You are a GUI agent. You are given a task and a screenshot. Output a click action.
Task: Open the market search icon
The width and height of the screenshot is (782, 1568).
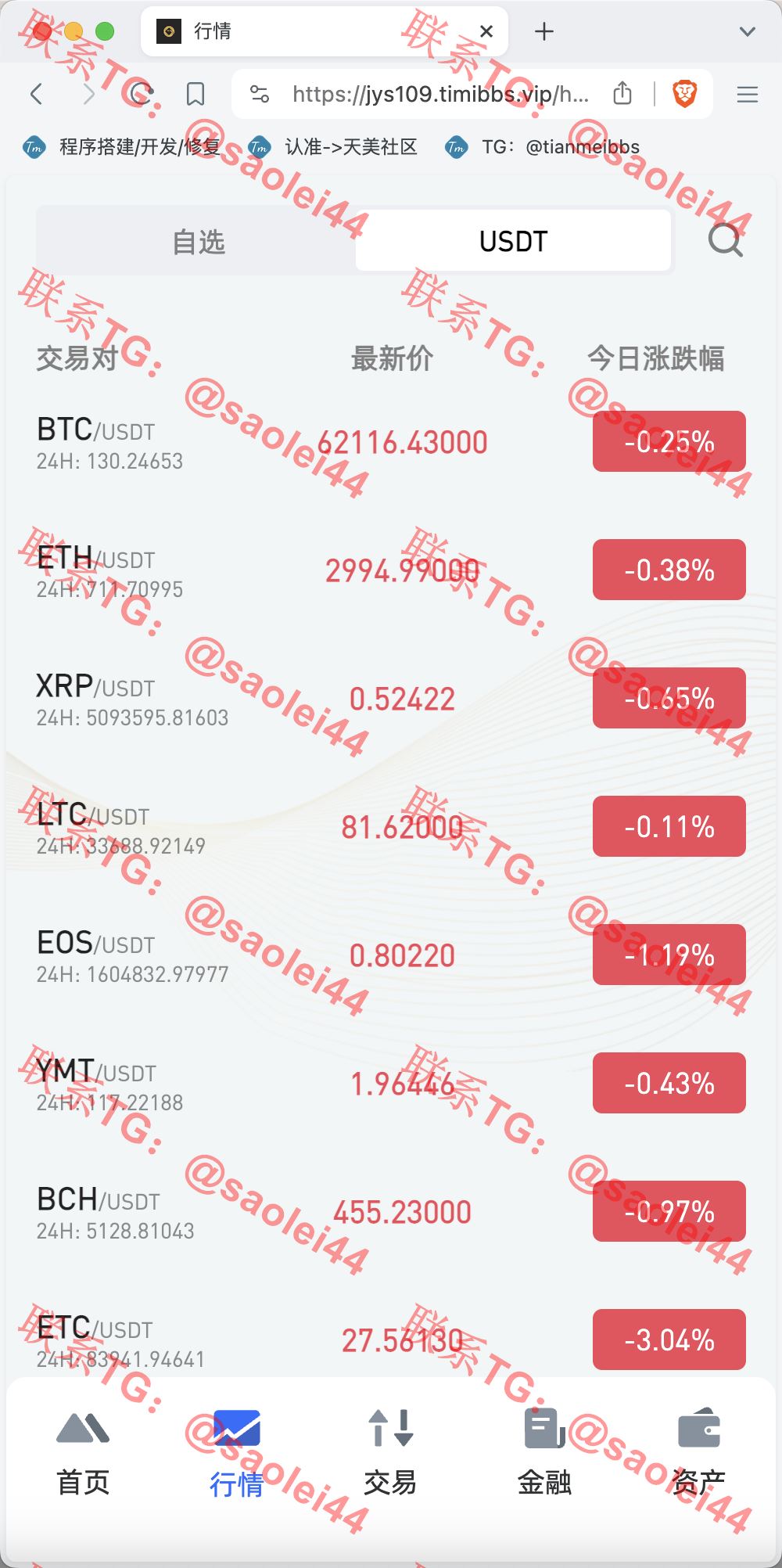pyautogui.click(x=726, y=240)
